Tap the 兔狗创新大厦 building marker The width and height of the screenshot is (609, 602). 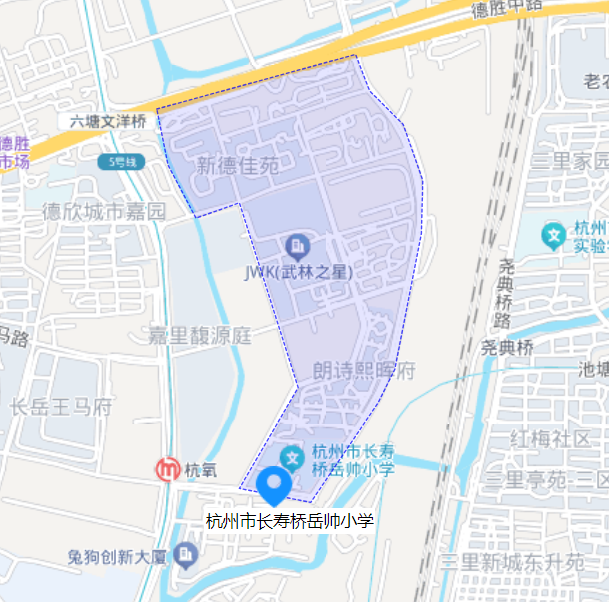[185, 555]
